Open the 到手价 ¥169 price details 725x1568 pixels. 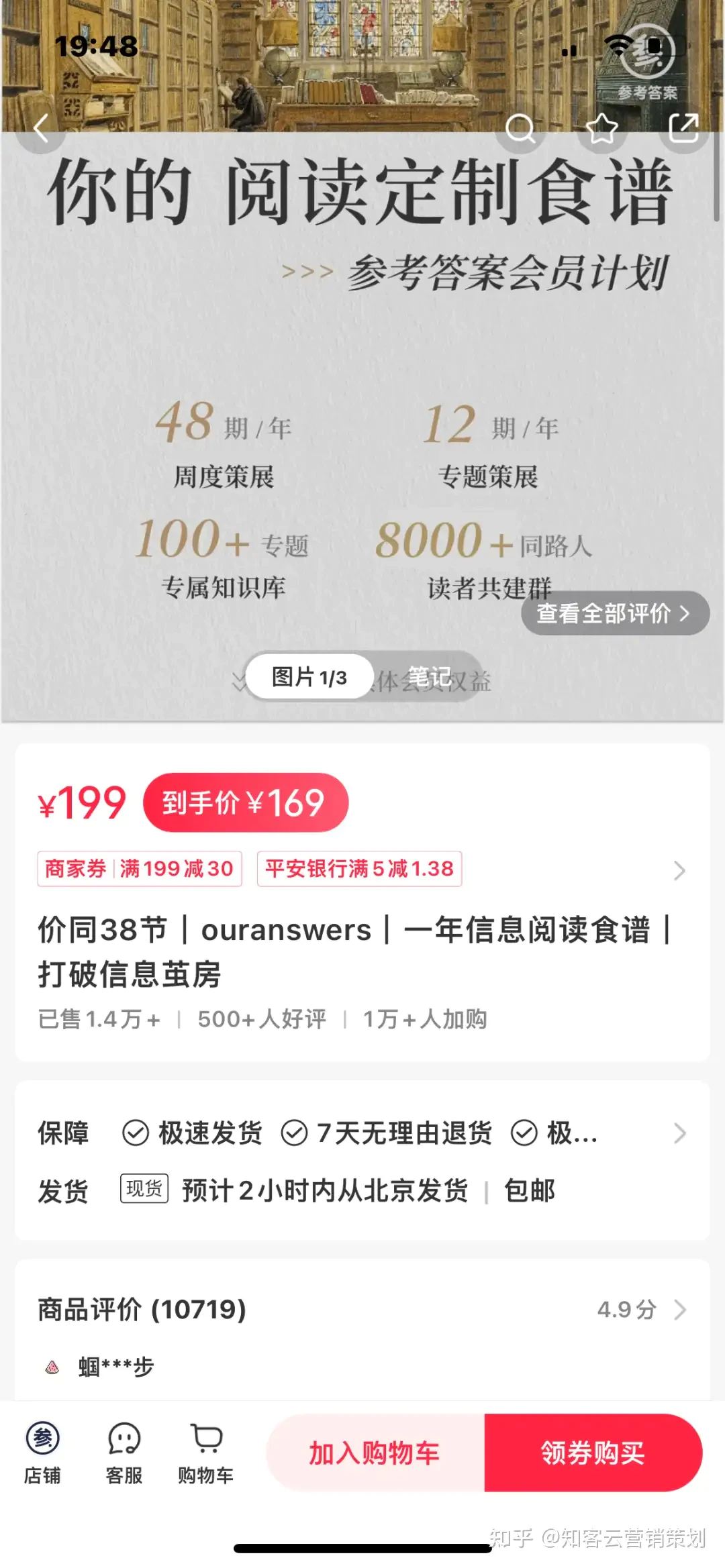[x=245, y=802]
